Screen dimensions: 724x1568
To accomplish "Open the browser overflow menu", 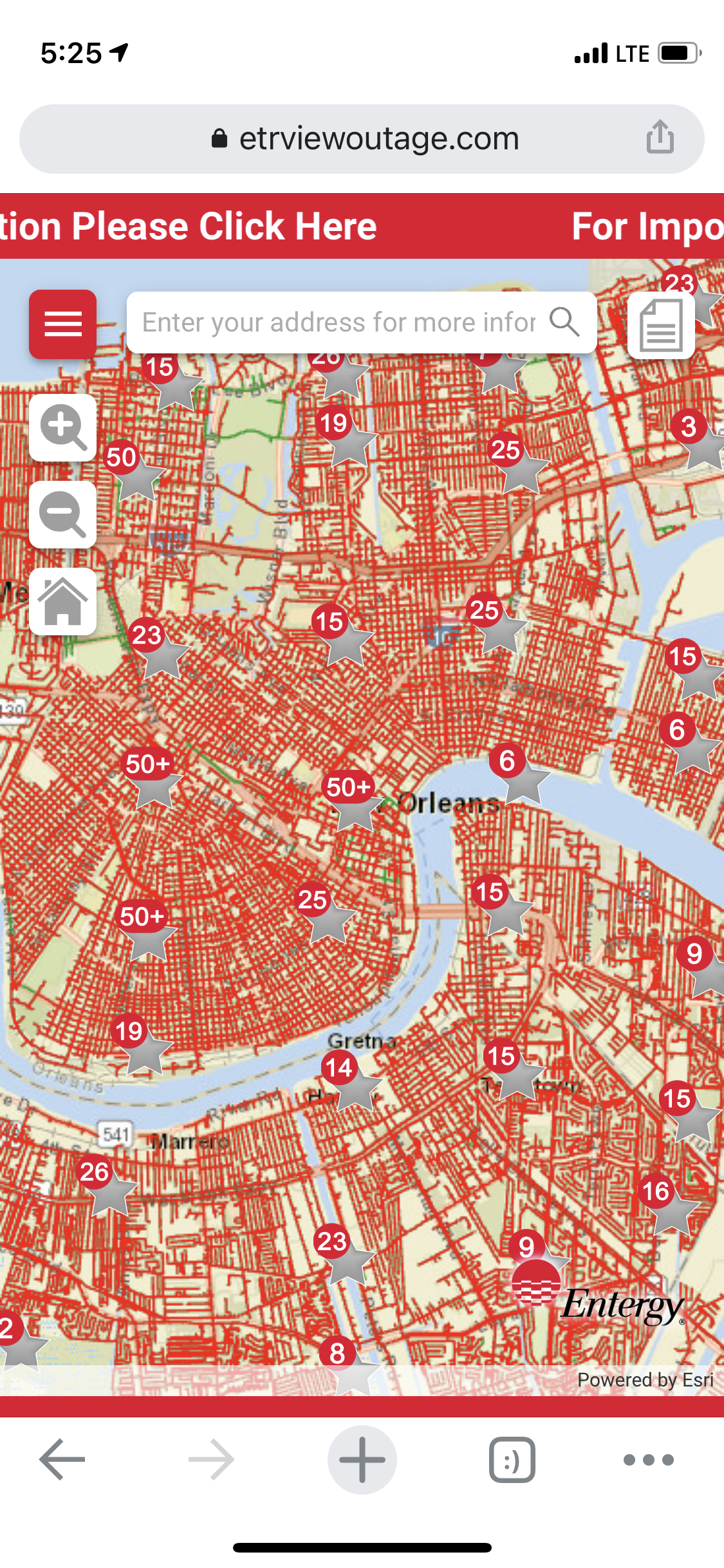I will [648, 1459].
